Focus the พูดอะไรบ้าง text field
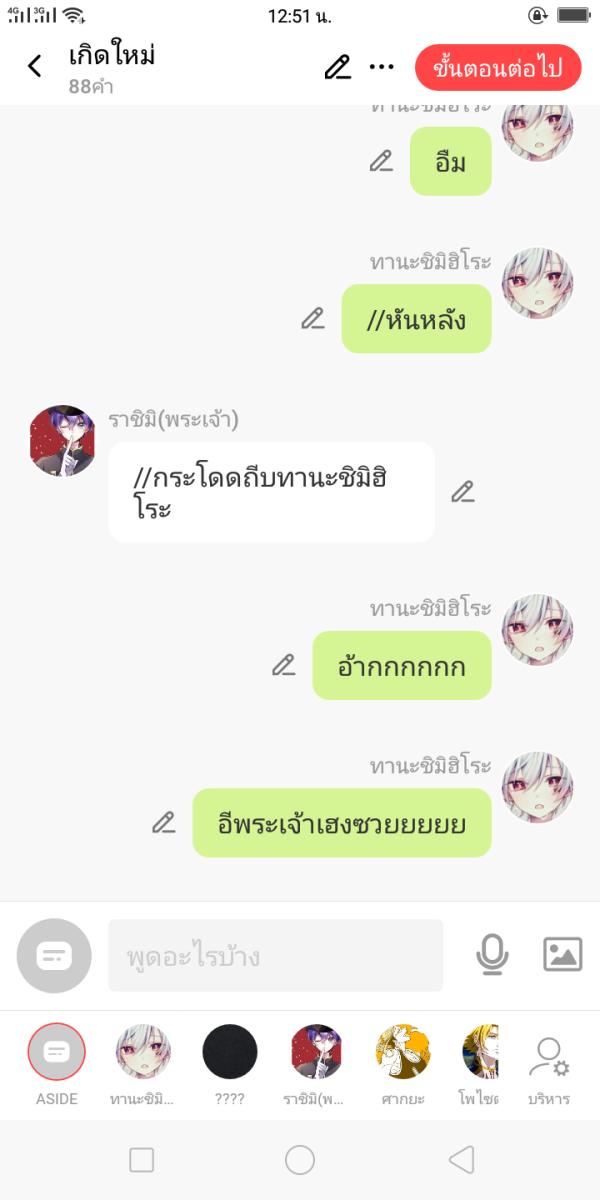 [x=275, y=956]
